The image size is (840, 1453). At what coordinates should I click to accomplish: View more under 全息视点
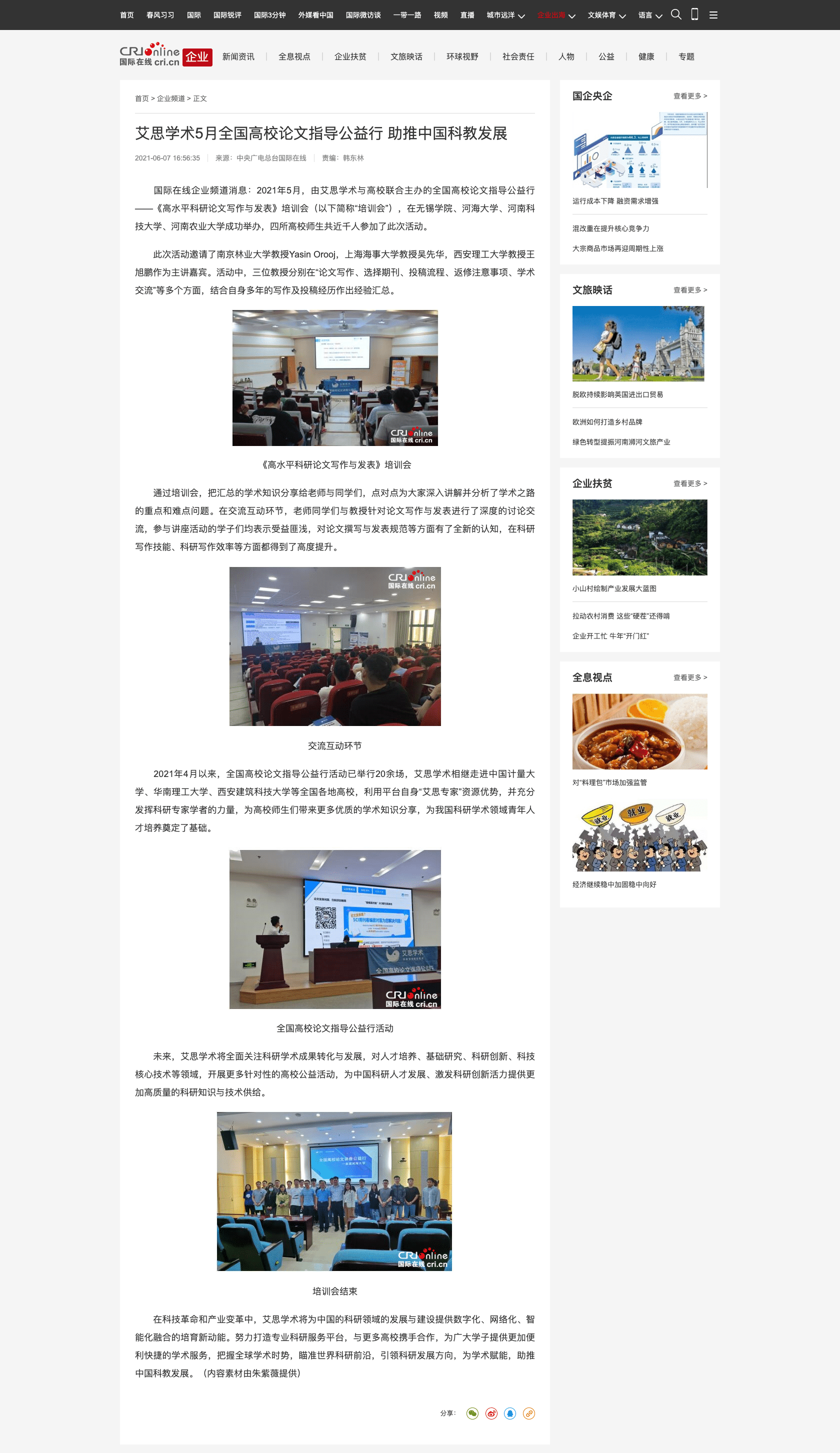689,677
